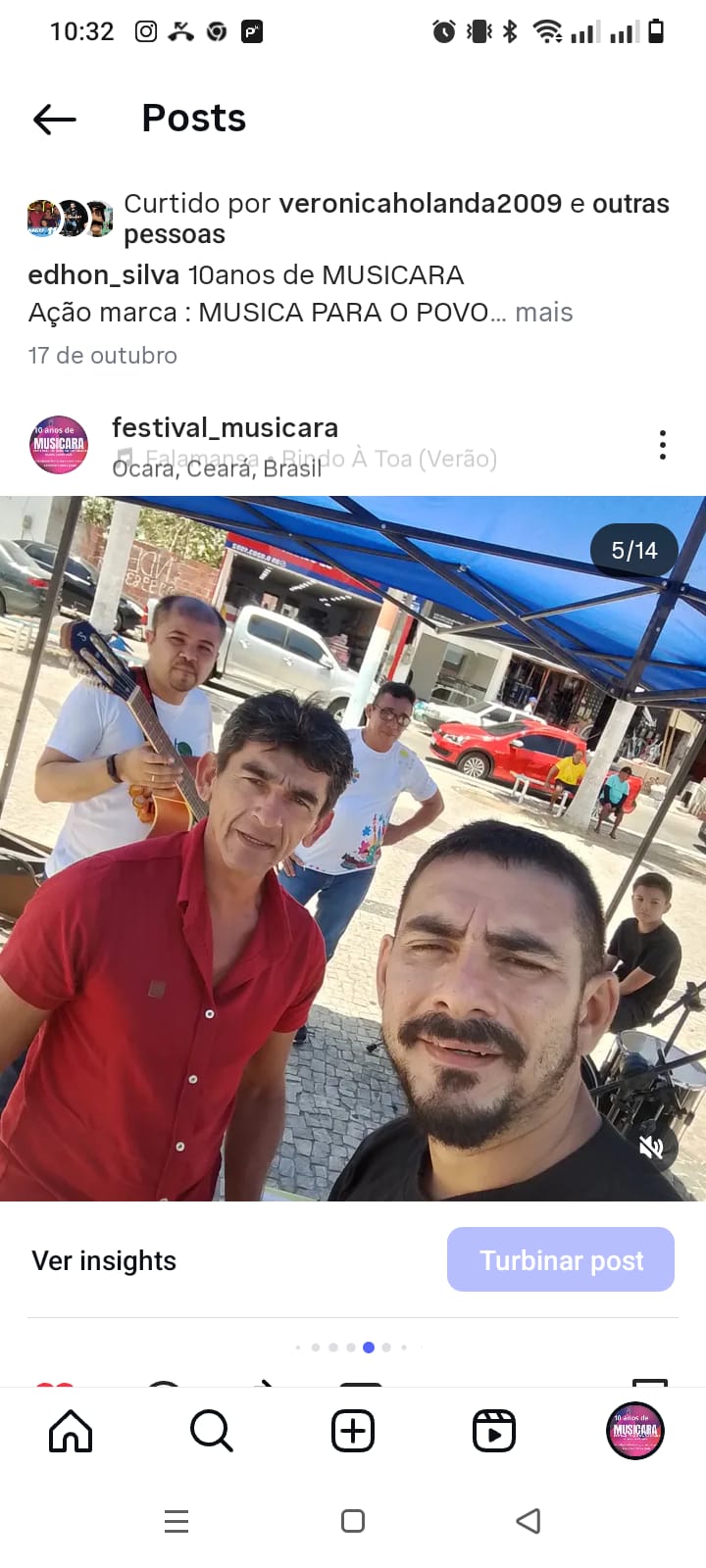Viewport: 706px width, 1568px height.
Task: Open the veronicaholanda2009 profile link
Action: [420, 204]
